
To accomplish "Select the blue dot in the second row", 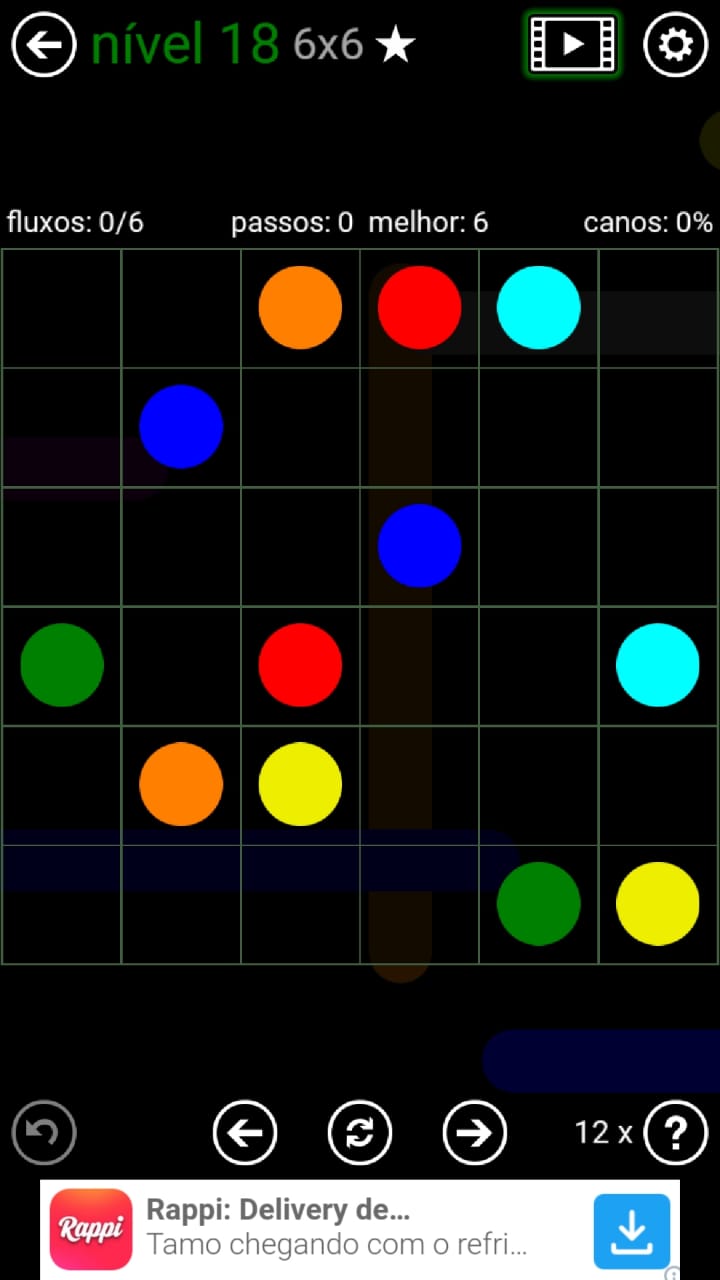I will 181,426.
